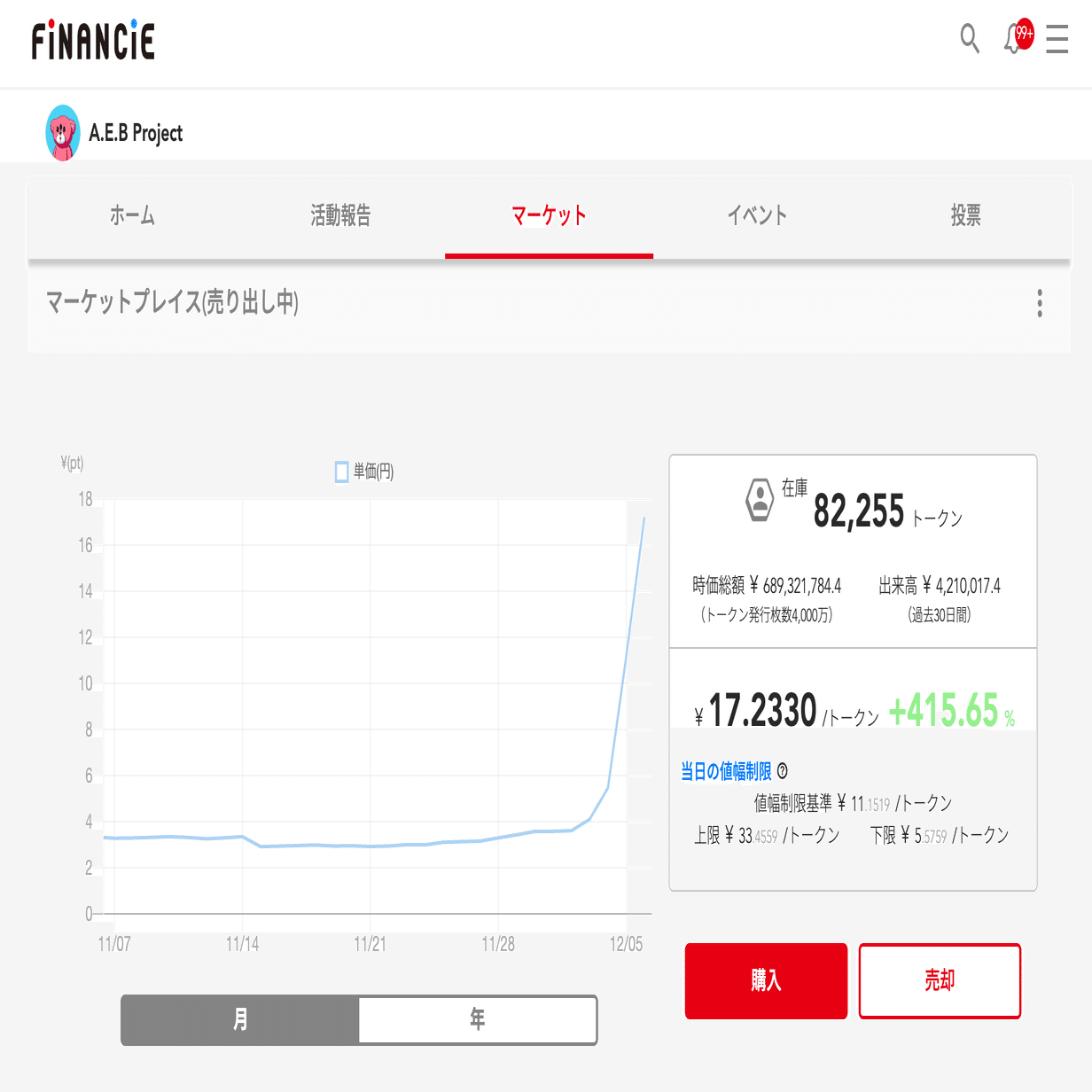Open the marketplace overflow menu

(x=1040, y=303)
